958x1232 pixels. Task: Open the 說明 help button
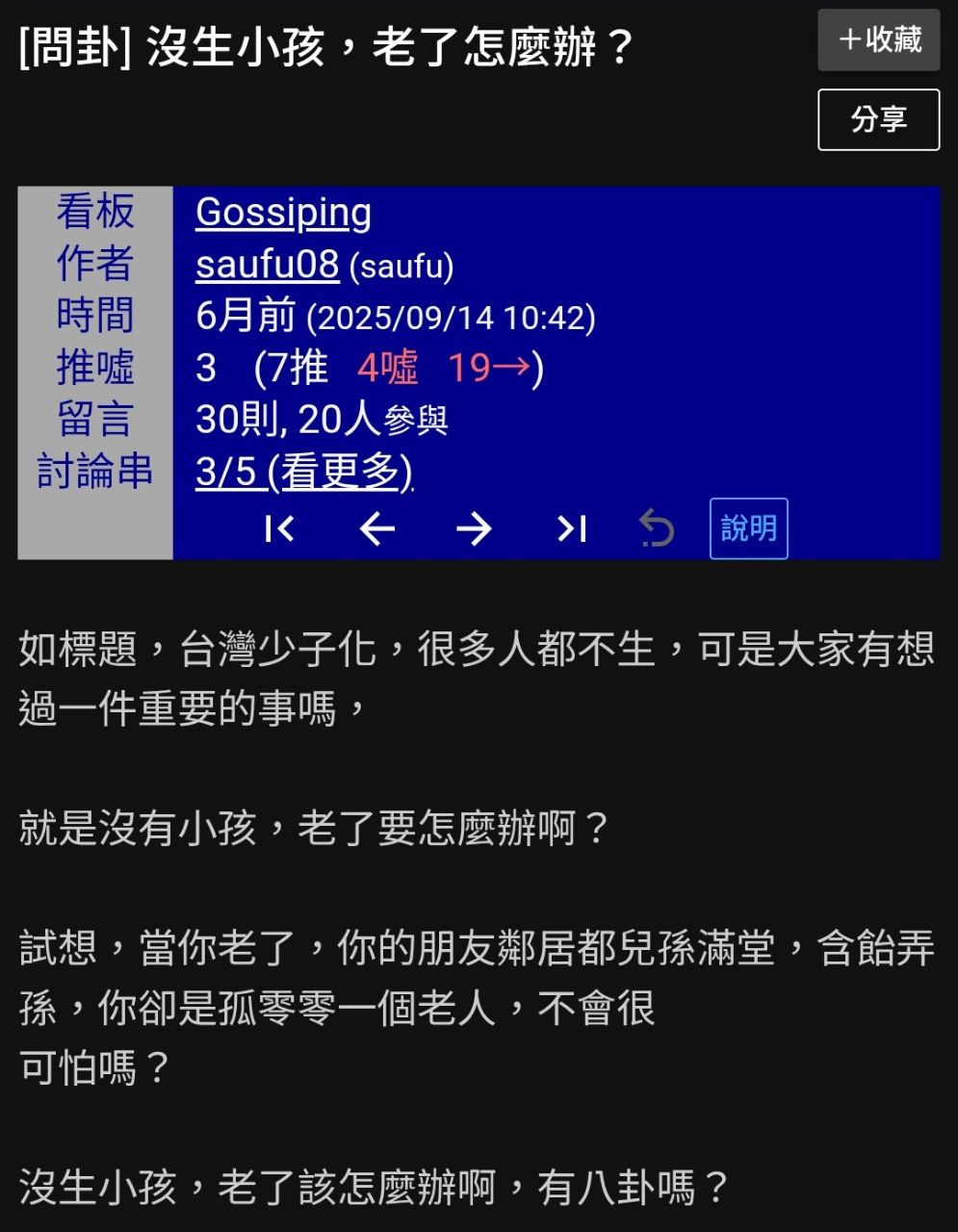[x=748, y=528]
